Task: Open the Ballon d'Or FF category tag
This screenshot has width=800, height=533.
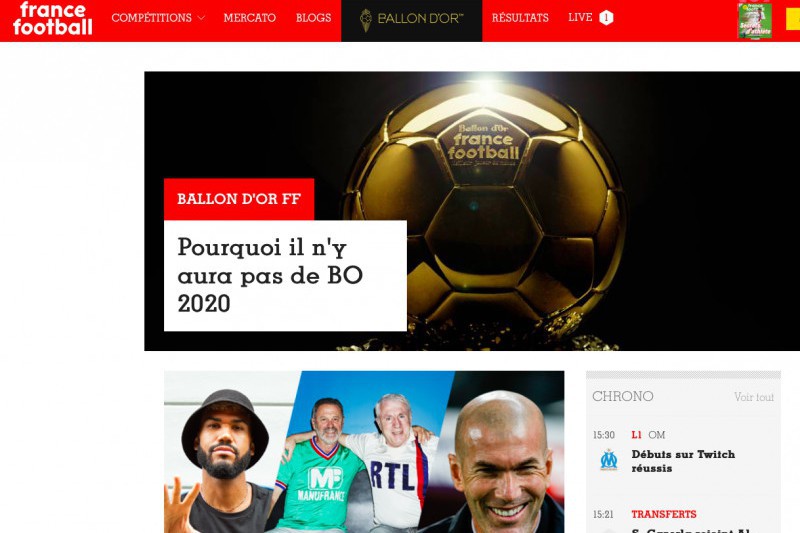Action: coord(239,199)
